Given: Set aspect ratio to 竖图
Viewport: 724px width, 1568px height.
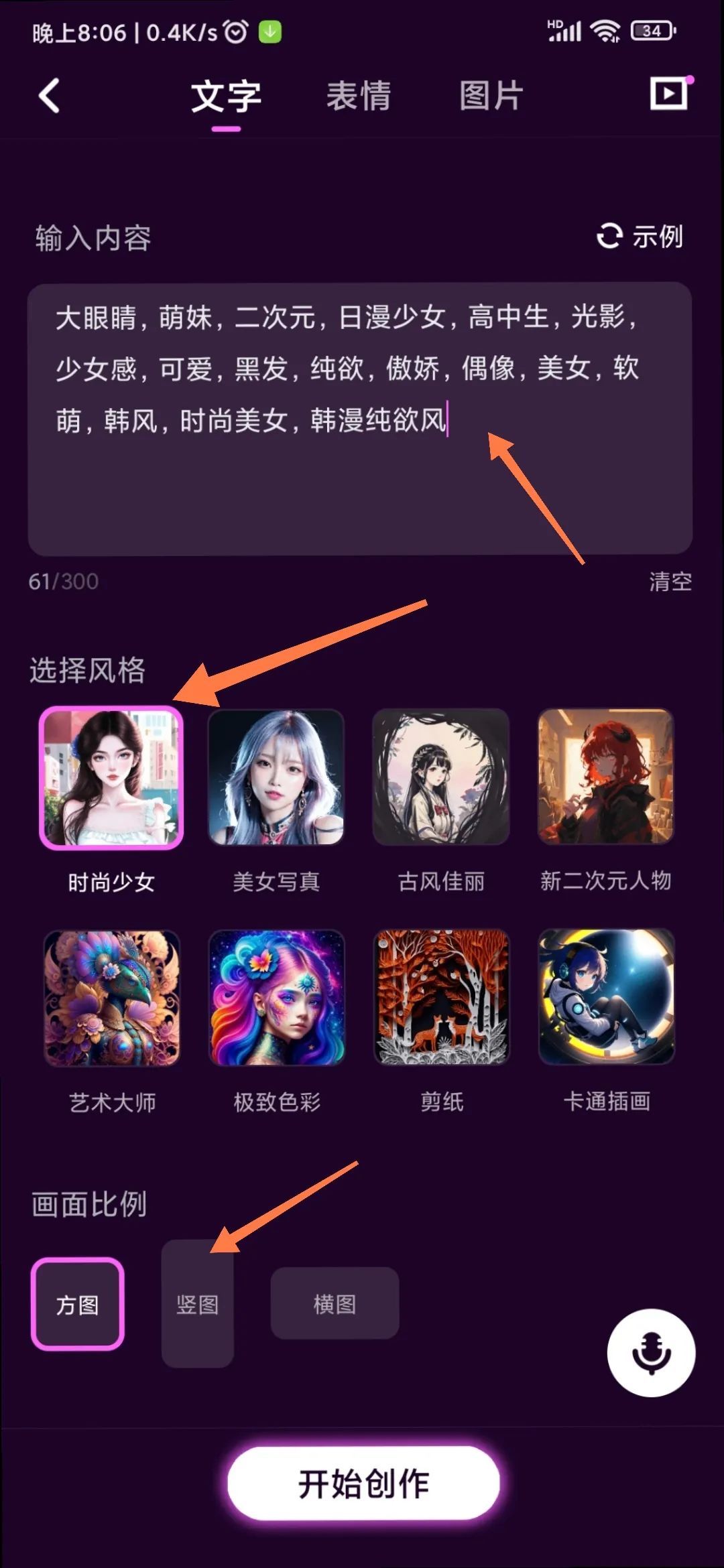Looking at the screenshot, I should (x=197, y=1304).
